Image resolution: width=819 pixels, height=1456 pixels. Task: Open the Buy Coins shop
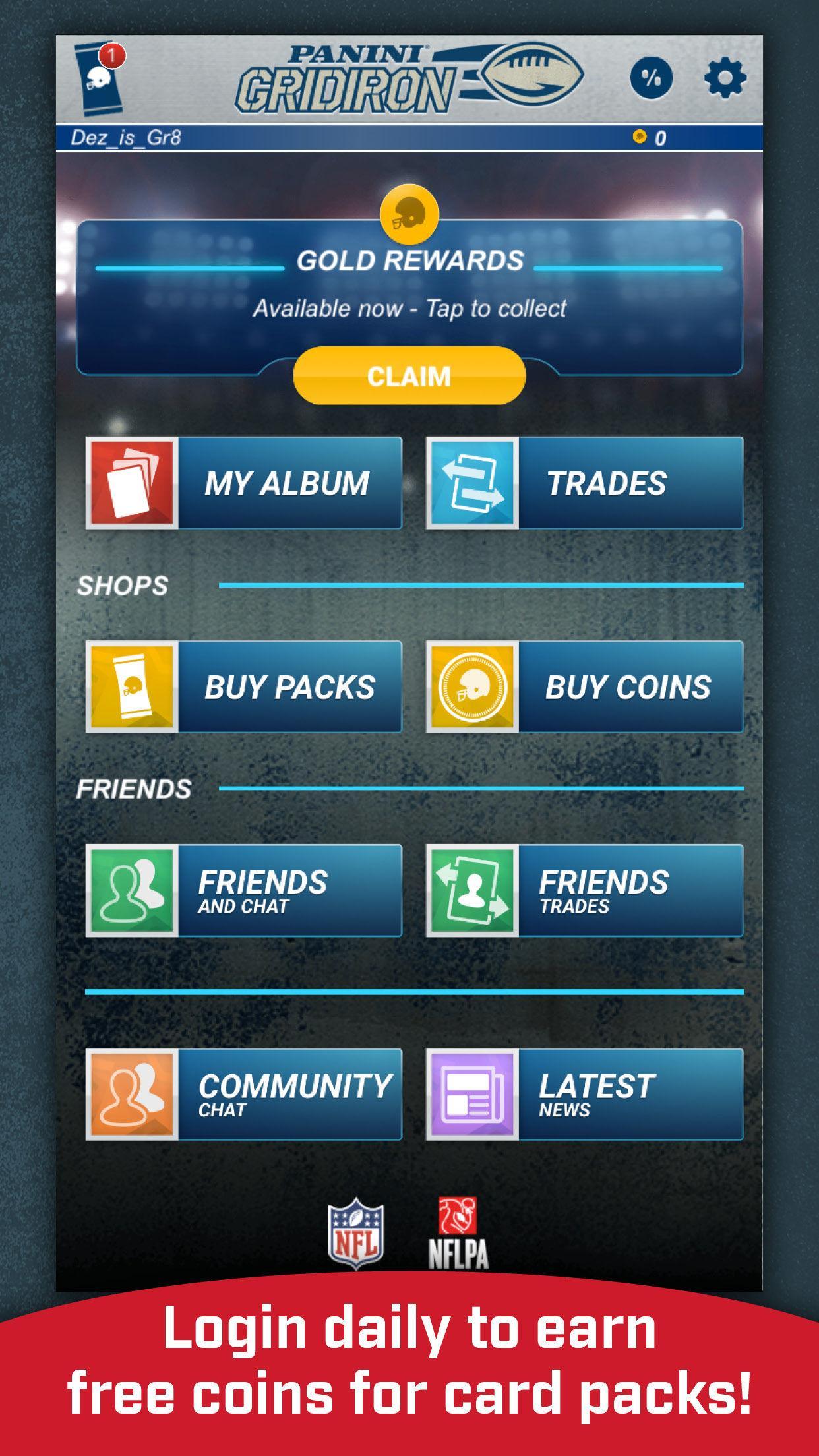[x=584, y=686]
